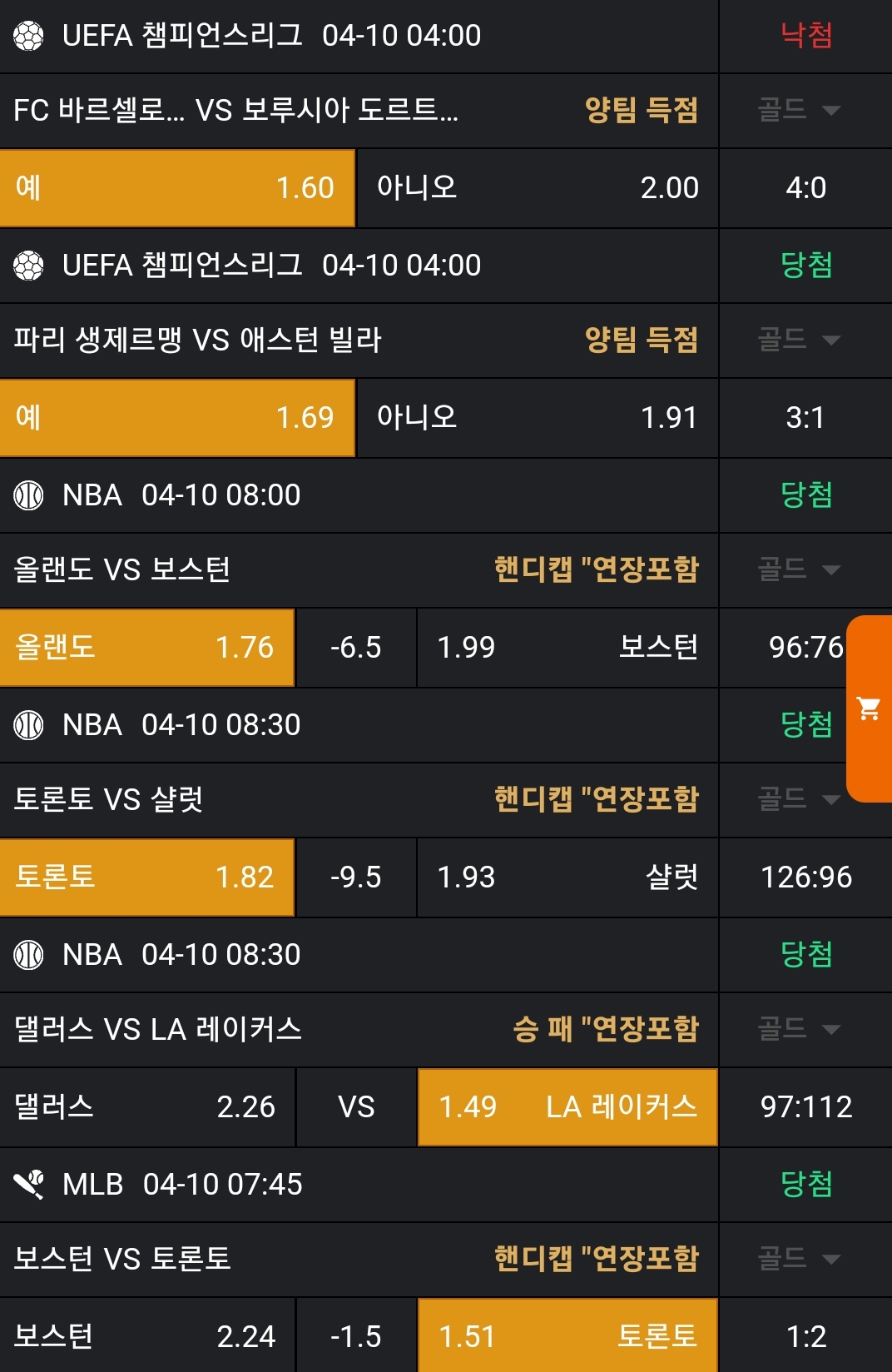Screen dimensions: 892x1372
Task: Pick 샬럿 handicap odds 1.93
Action: click(x=567, y=877)
